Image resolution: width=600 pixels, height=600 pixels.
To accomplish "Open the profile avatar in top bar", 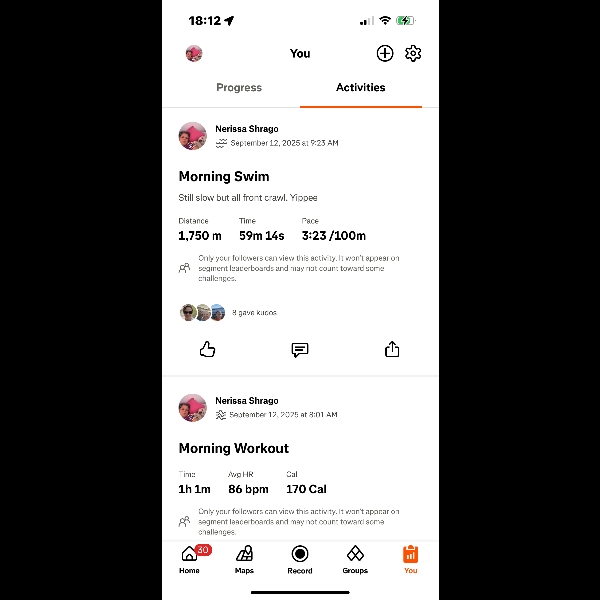I will (x=194, y=54).
